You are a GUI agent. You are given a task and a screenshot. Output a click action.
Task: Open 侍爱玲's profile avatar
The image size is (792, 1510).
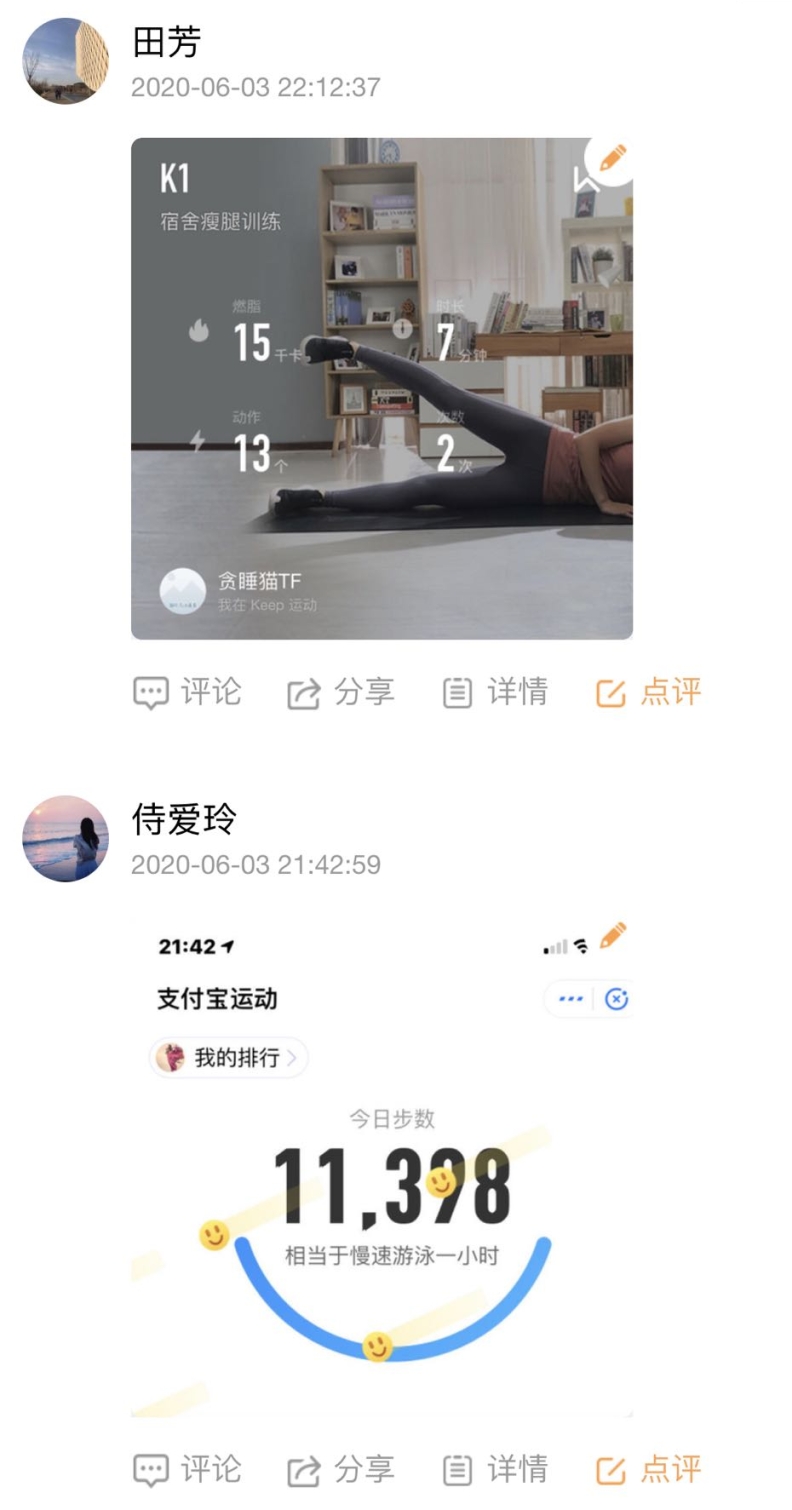pyautogui.click(x=65, y=838)
